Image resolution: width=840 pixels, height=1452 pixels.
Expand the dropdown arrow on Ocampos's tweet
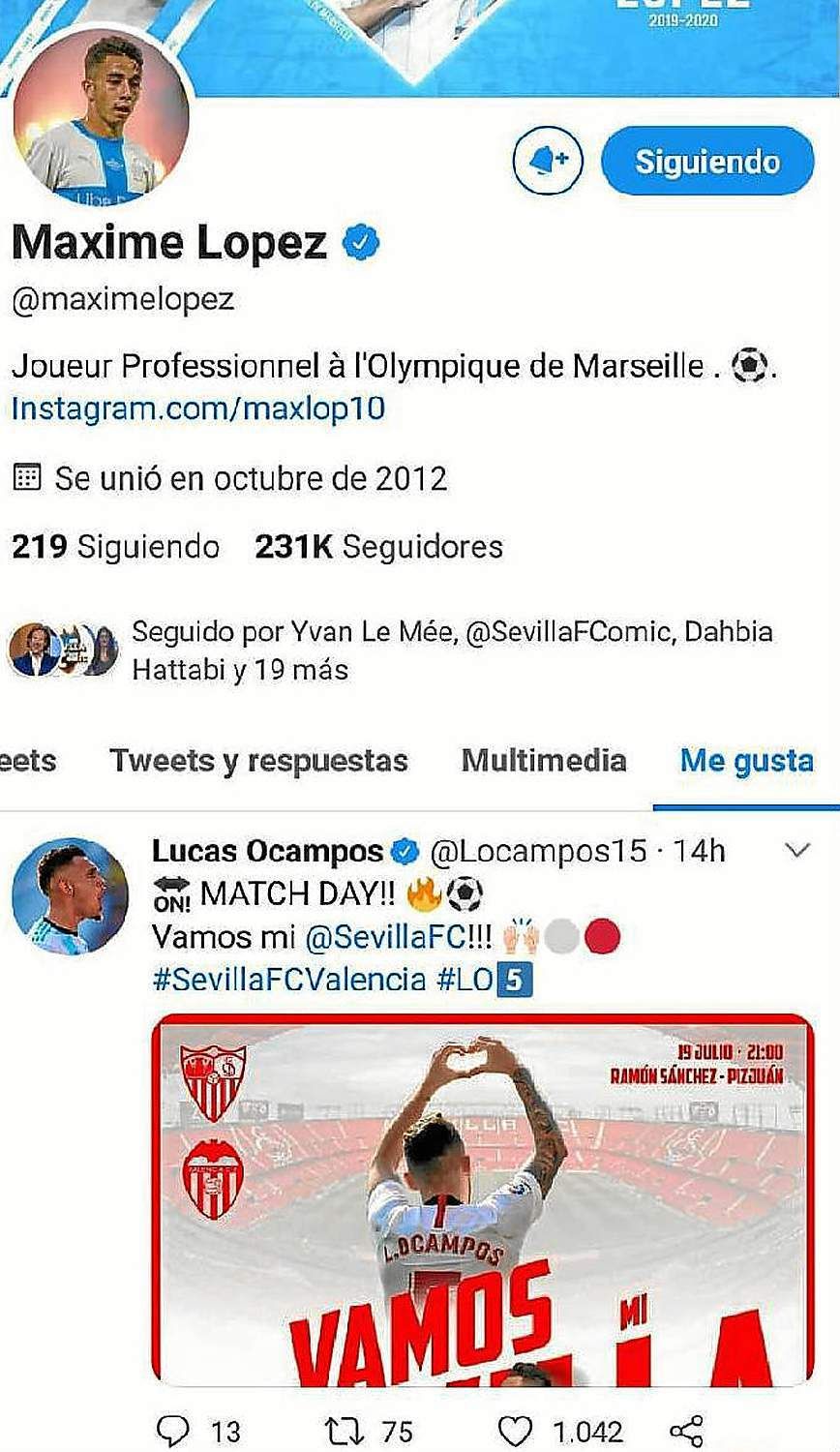[796, 851]
